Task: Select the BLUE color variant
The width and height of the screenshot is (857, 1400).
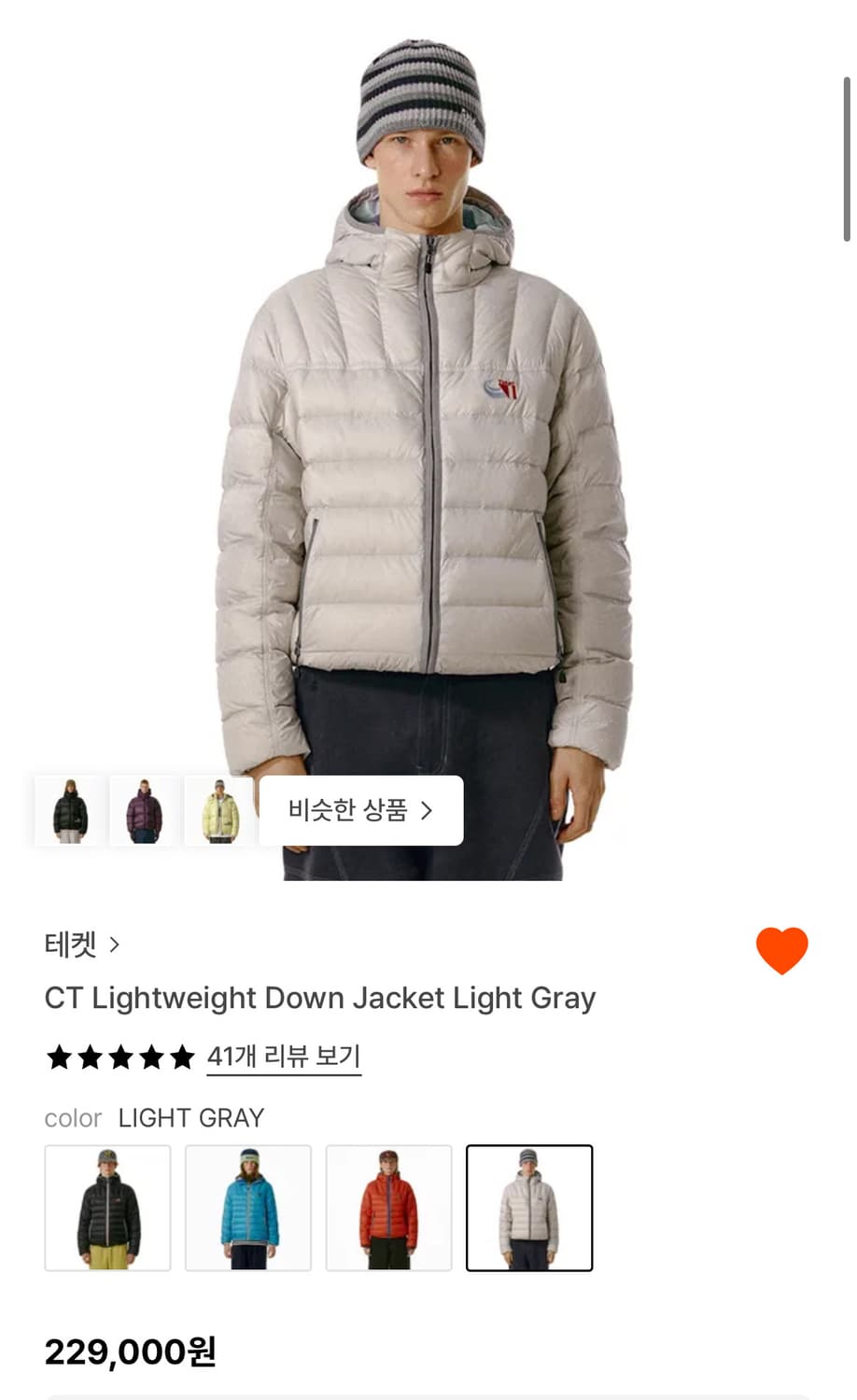Action: 248,1207
